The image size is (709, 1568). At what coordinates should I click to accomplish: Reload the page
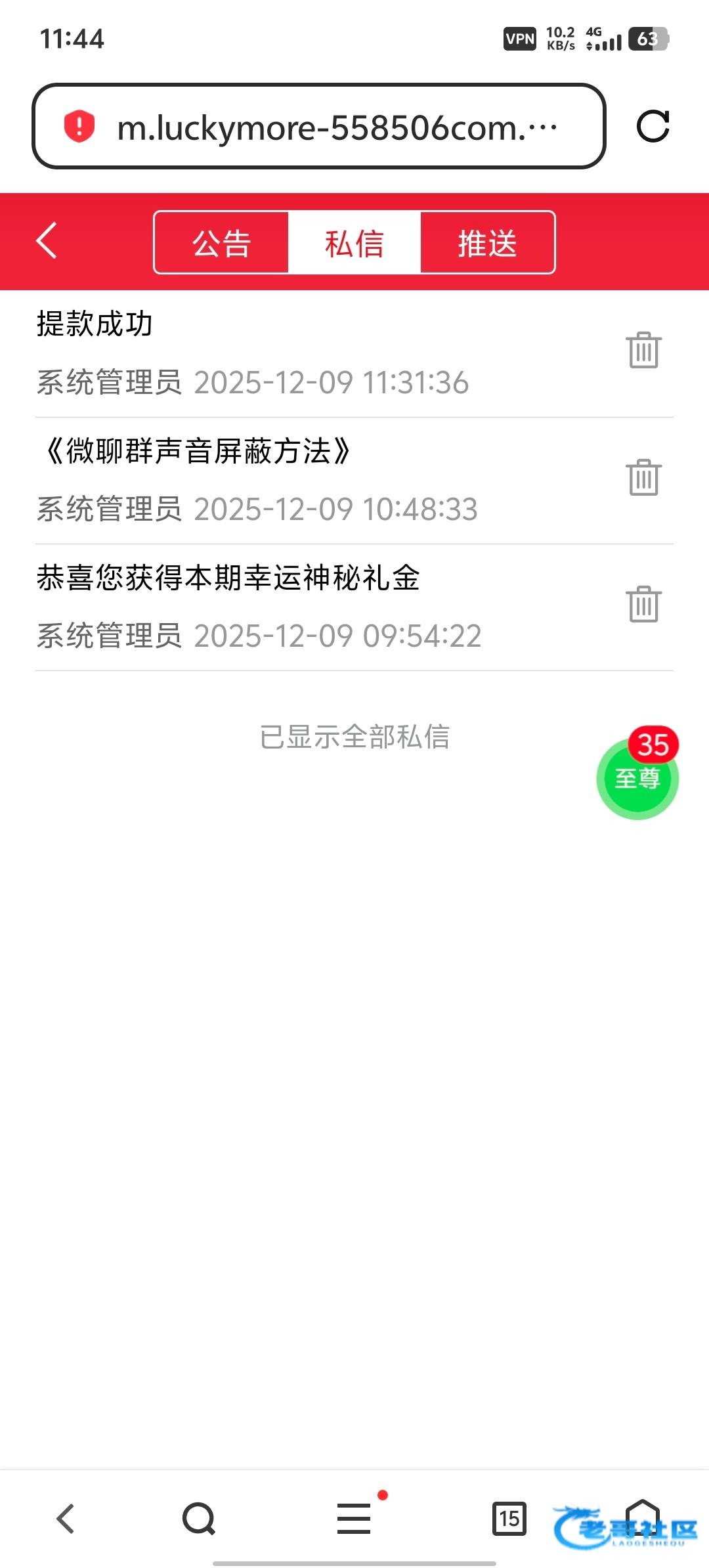(653, 126)
